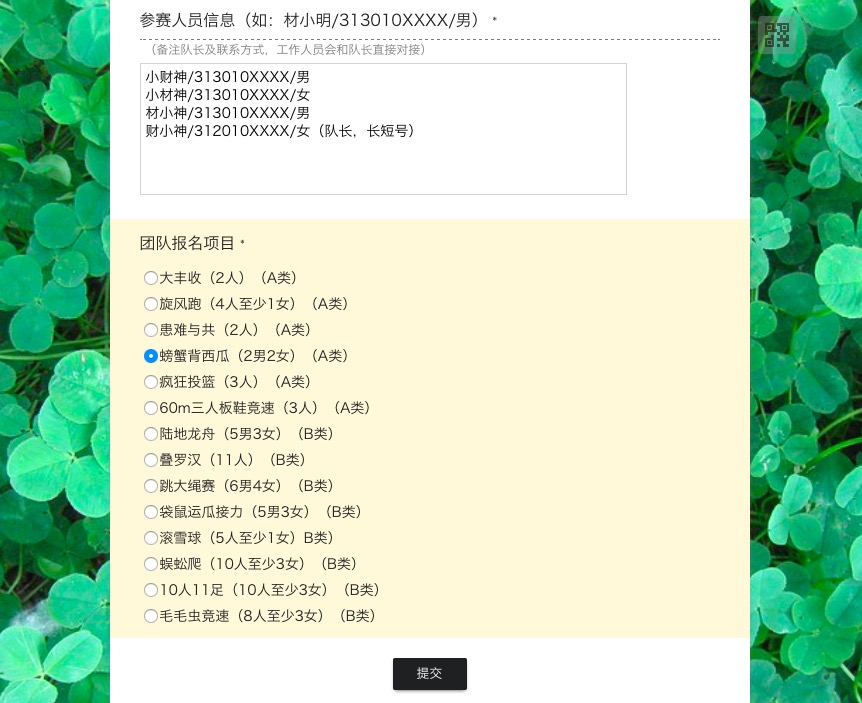Submit the form with 提交
Screen dimensions: 862x703
click(x=429, y=674)
